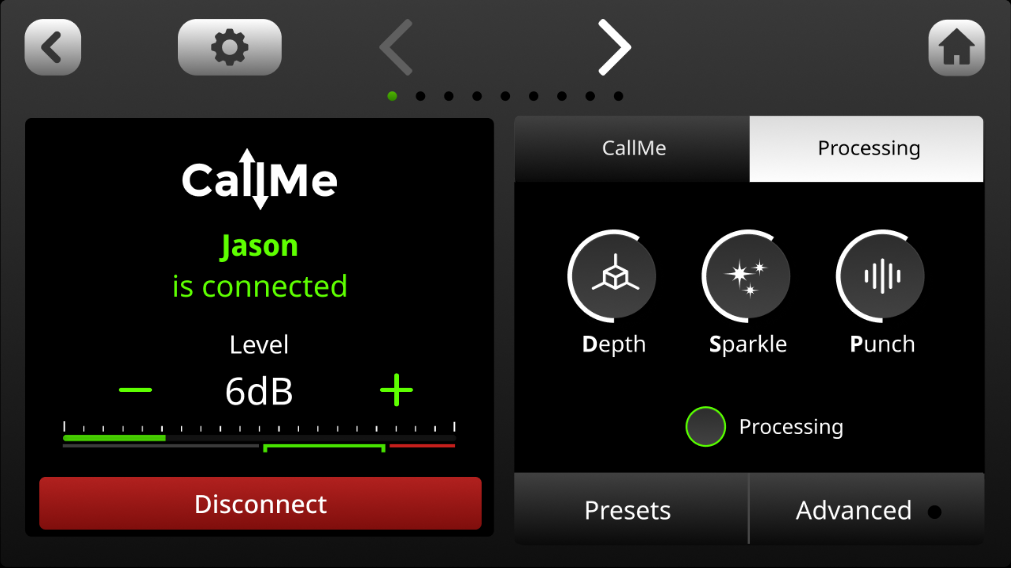Screen dimensions: 1011x568
Task: Increase the level with the plus button
Action: (396, 390)
